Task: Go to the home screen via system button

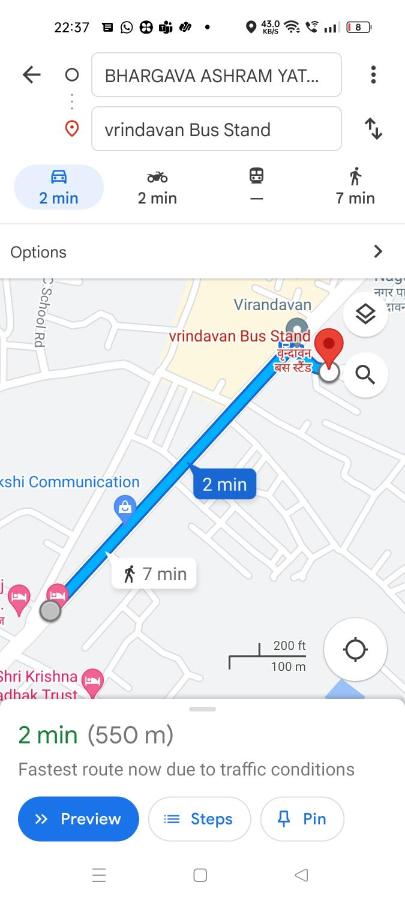Action: click(200, 875)
